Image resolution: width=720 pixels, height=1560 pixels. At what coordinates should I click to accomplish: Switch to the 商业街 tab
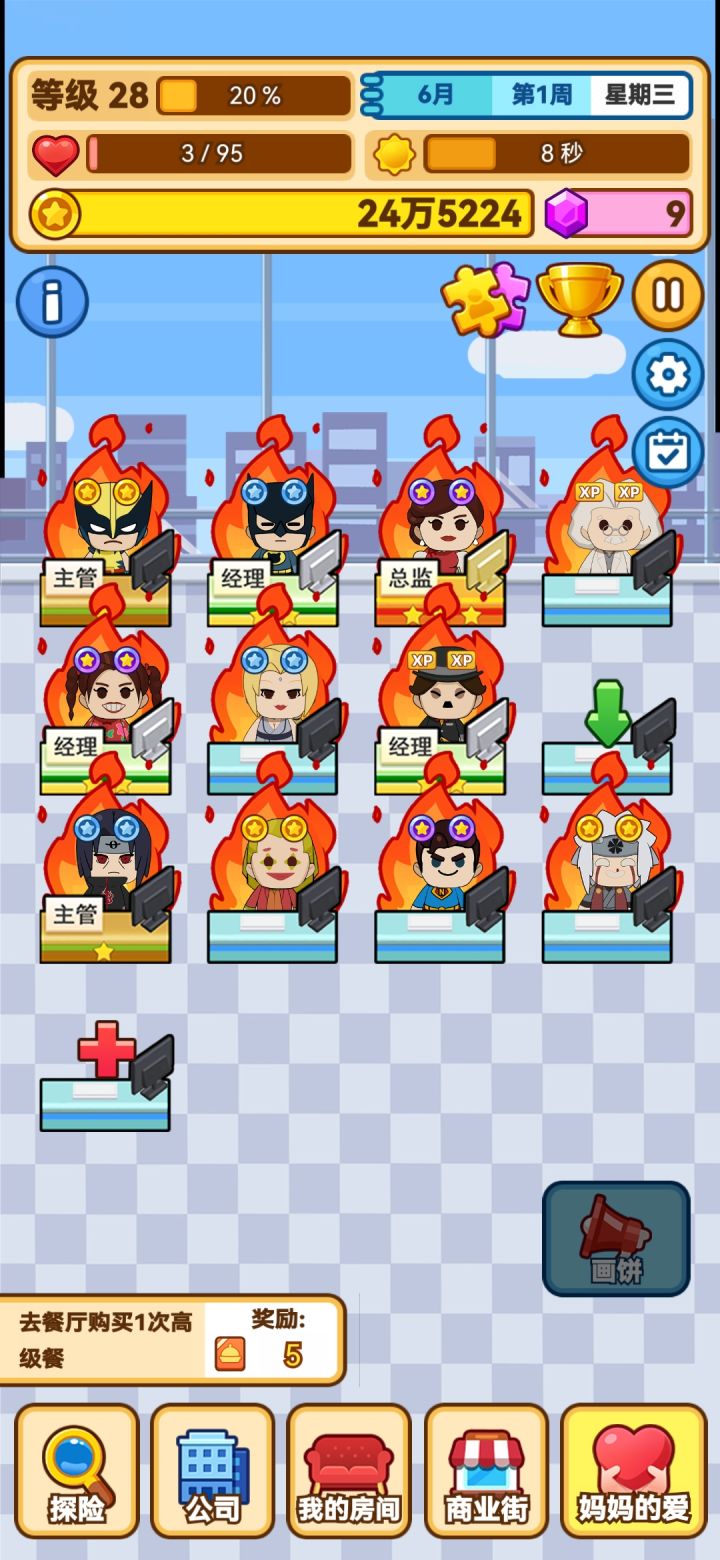484,1472
